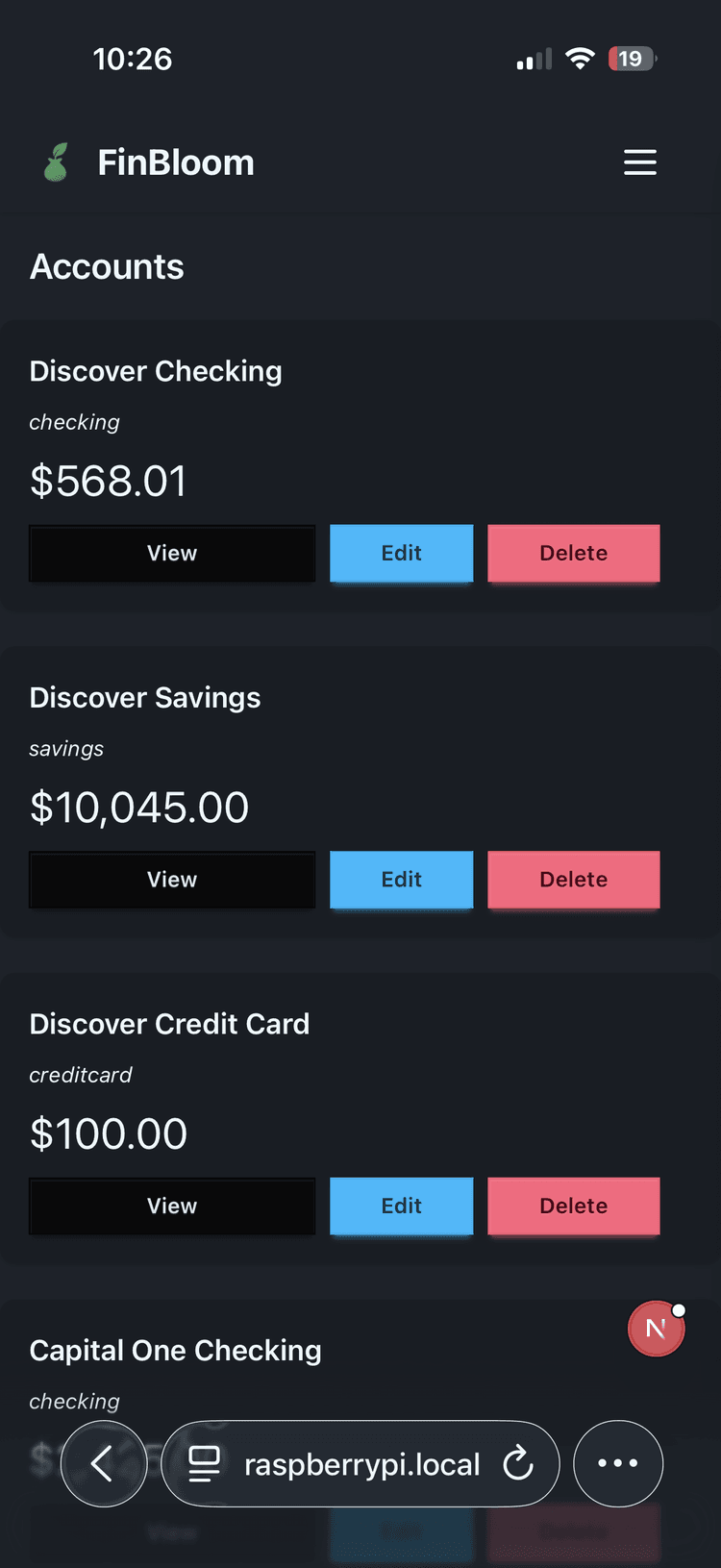Delete the Discover Savings account
Image resolution: width=721 pixels, height=1568 pixels.
pos(573,880)
